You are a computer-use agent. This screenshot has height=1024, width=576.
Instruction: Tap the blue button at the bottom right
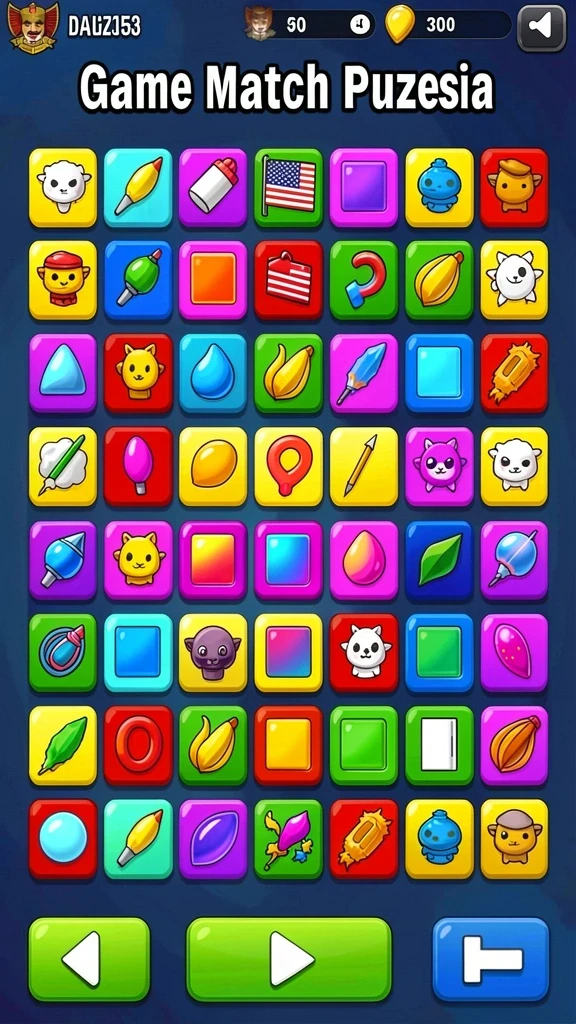point(491,959)
